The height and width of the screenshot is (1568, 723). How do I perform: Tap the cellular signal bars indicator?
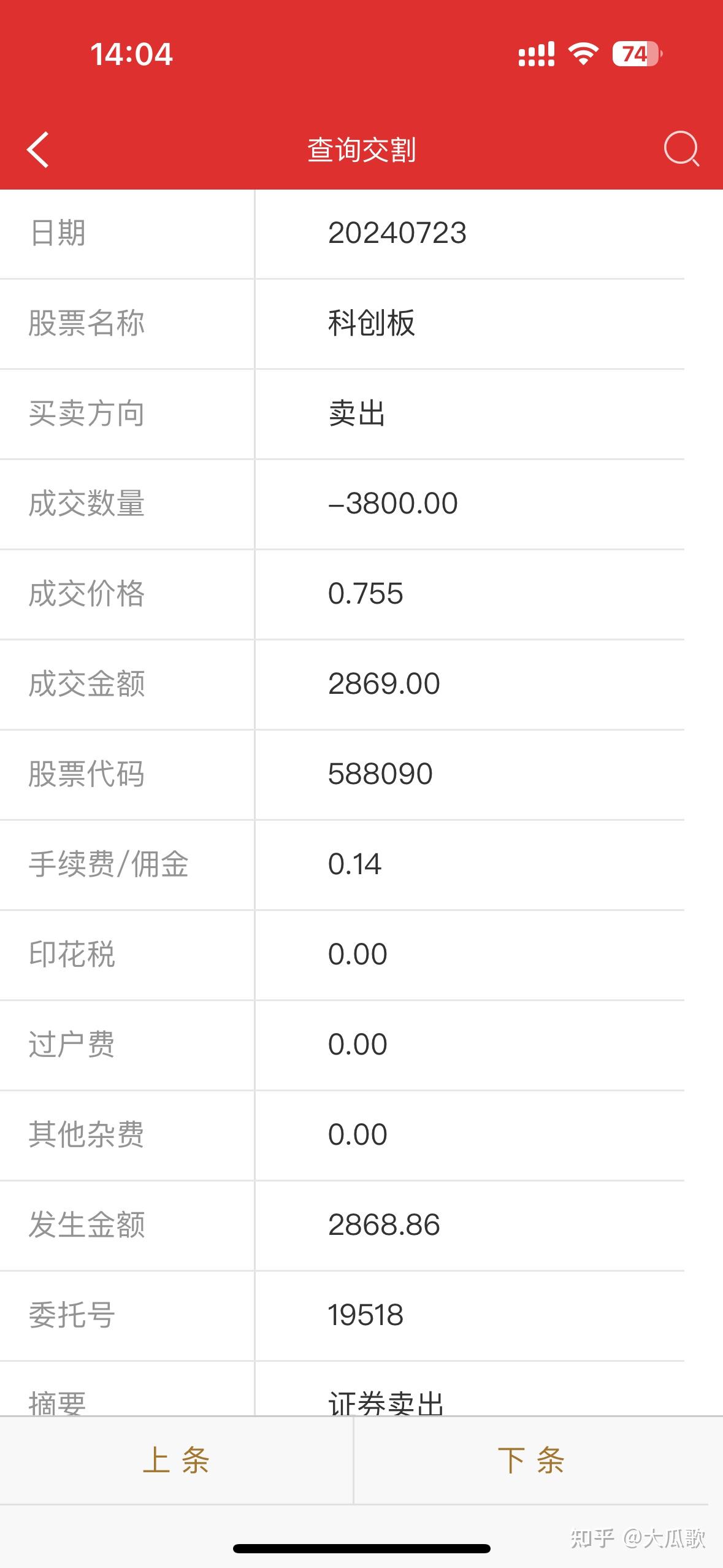536,55
